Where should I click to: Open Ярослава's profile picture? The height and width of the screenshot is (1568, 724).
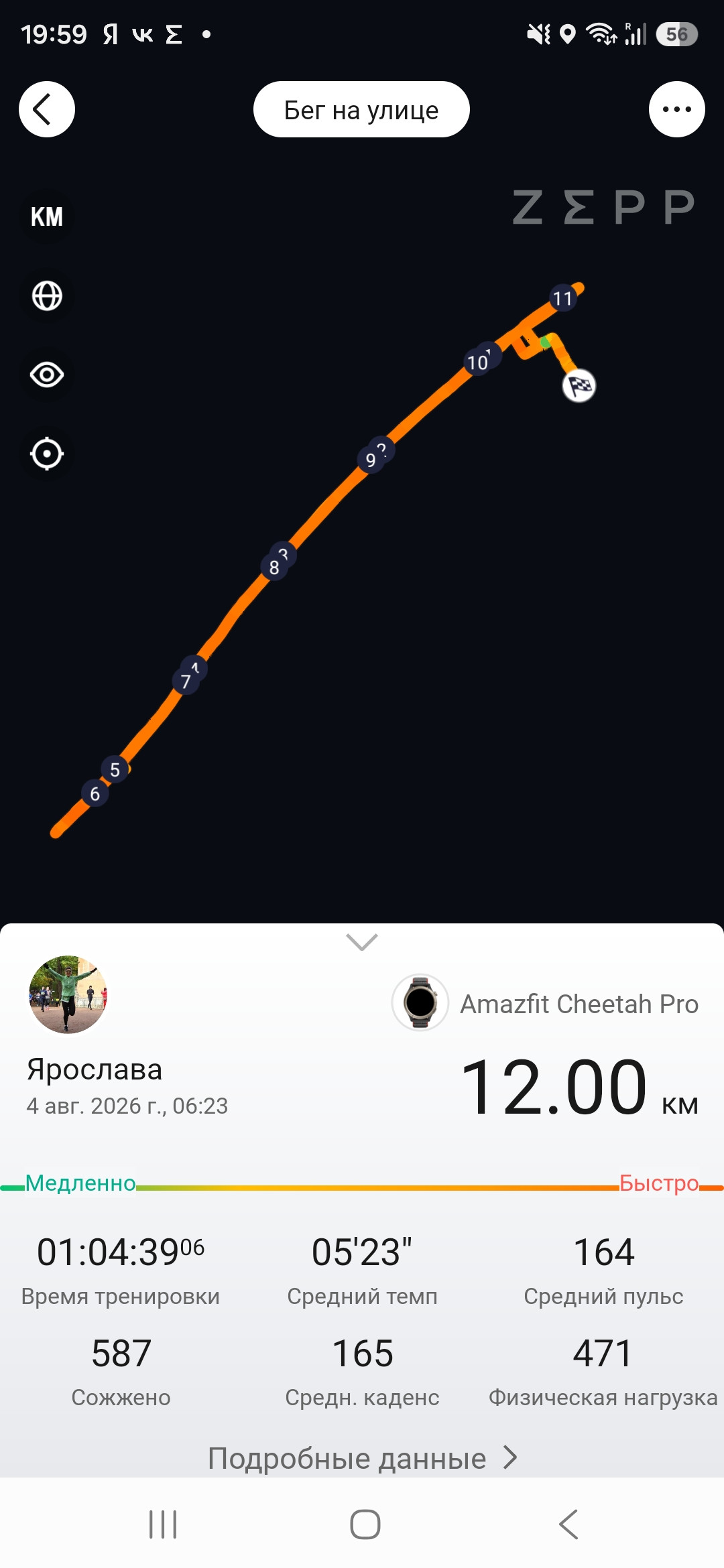[x=68, y=994]
